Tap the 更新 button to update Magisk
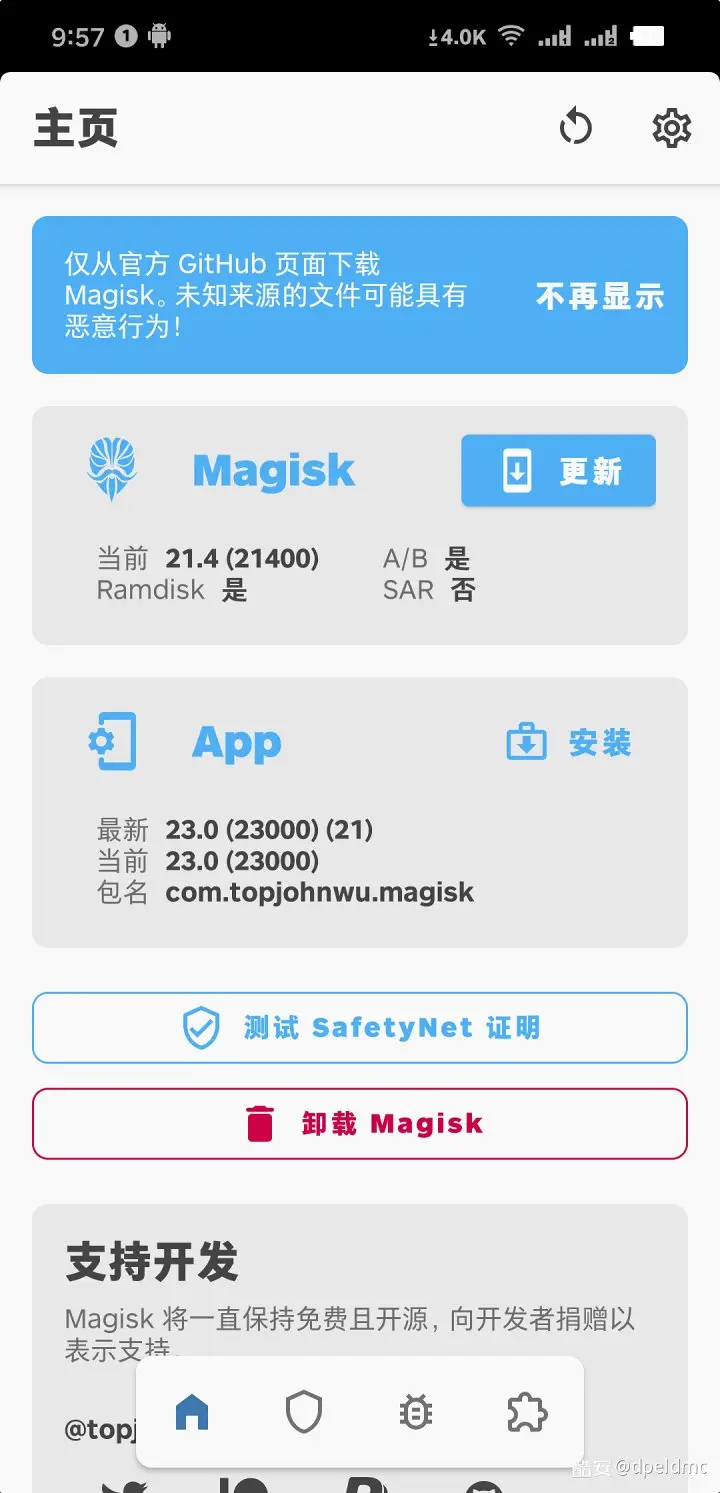This screenshot has height=1493, width=720. click(558, 471)
